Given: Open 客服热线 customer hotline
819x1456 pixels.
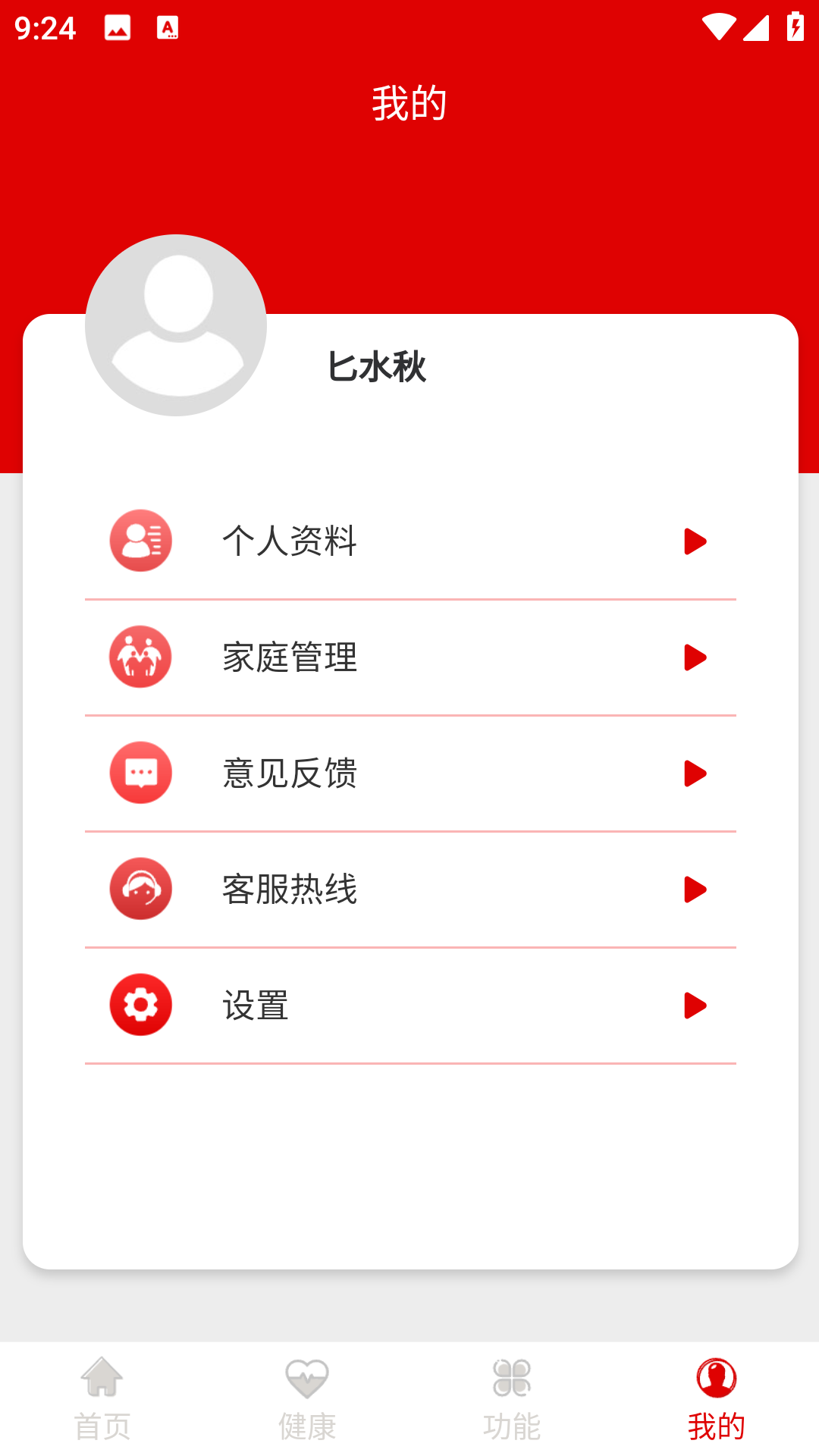Looking at the screenshot, I should click(x=409, y=890).
